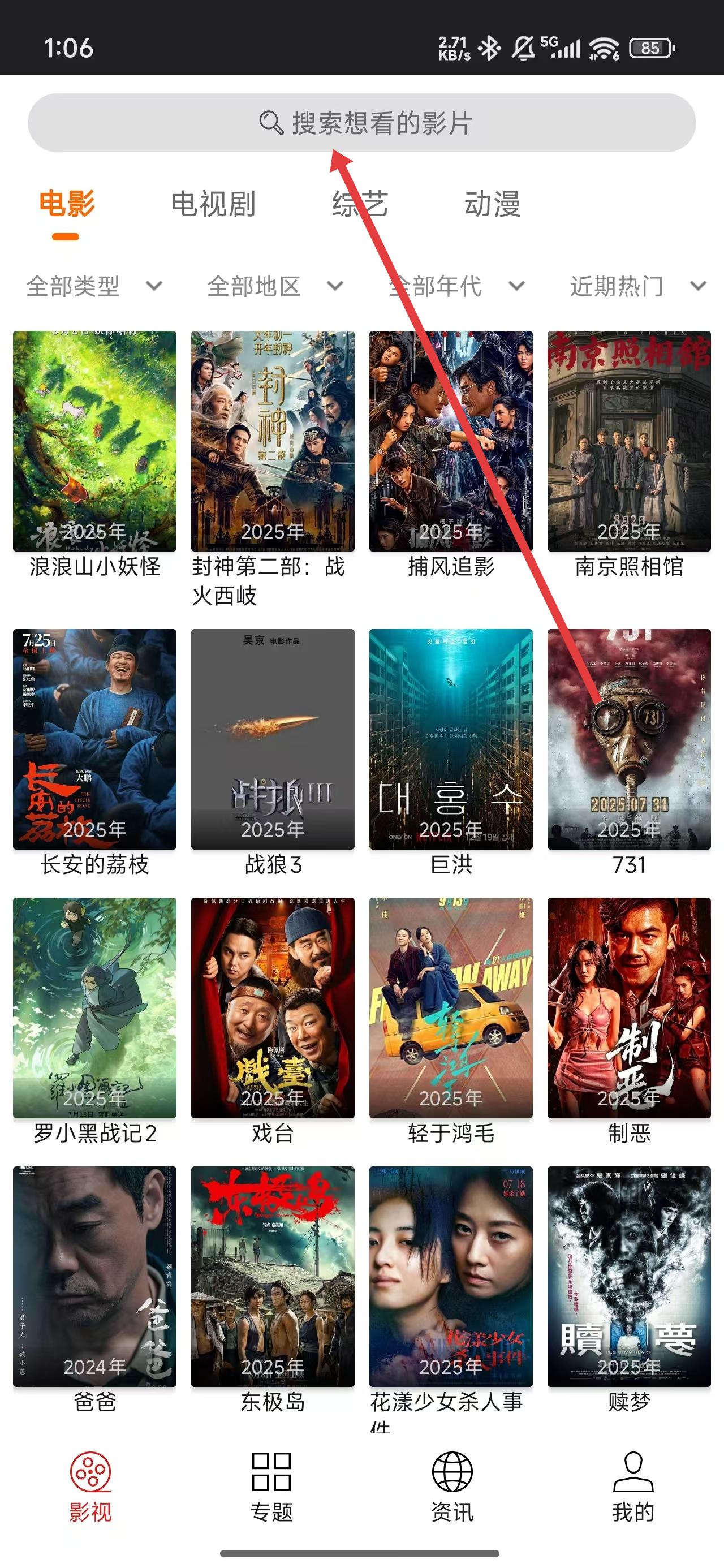Switch to the 动漫 tab
The height and width of the screenshot is (1568, 724).
[x=492, y=204]
